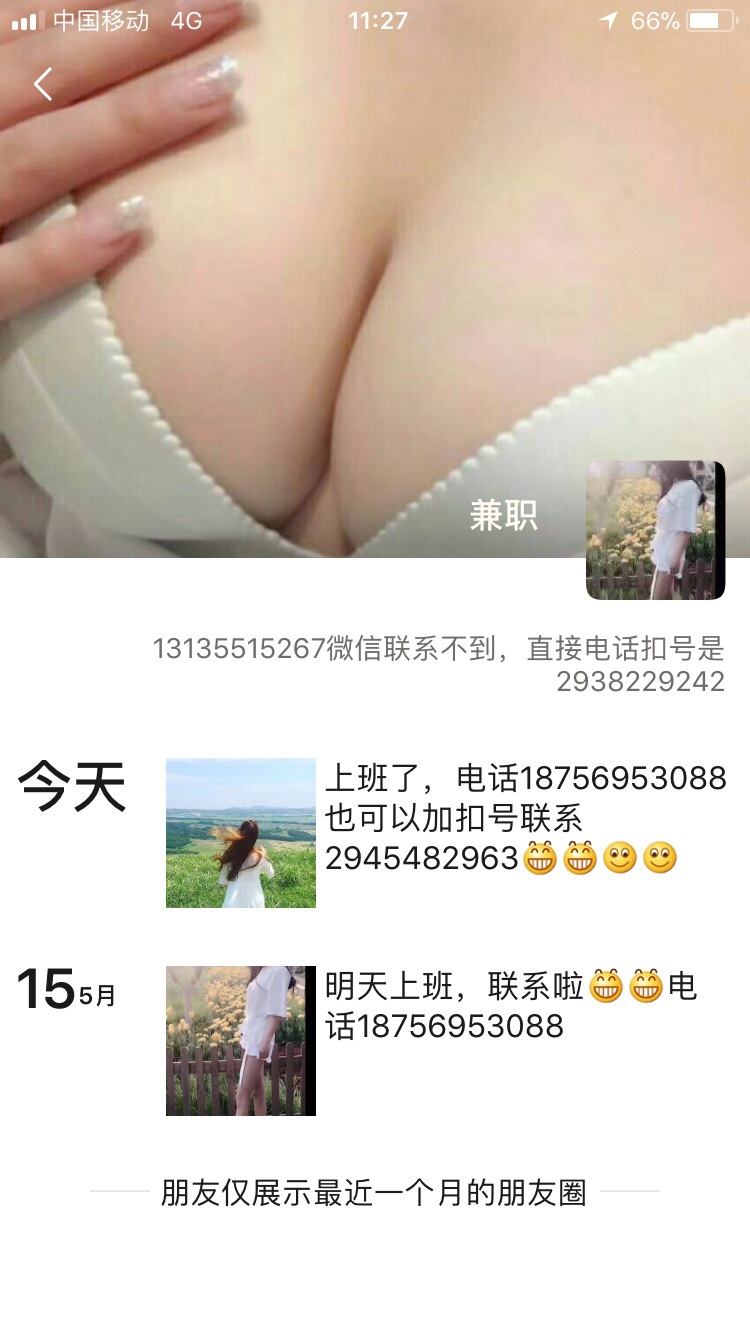Open the photo of the girl in the field
The image size is (750, 1334).
pos(240,832)
